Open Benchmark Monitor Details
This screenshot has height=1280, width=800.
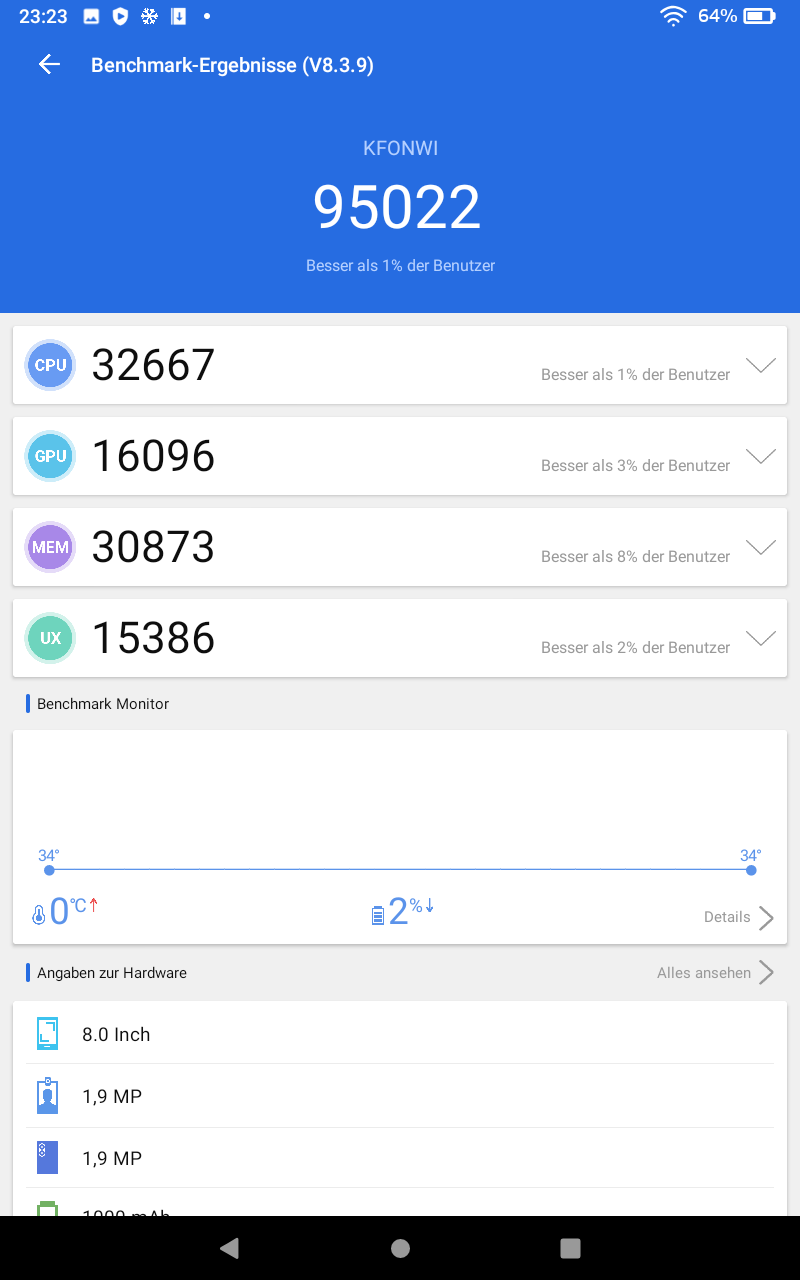(x=739, y=917)
